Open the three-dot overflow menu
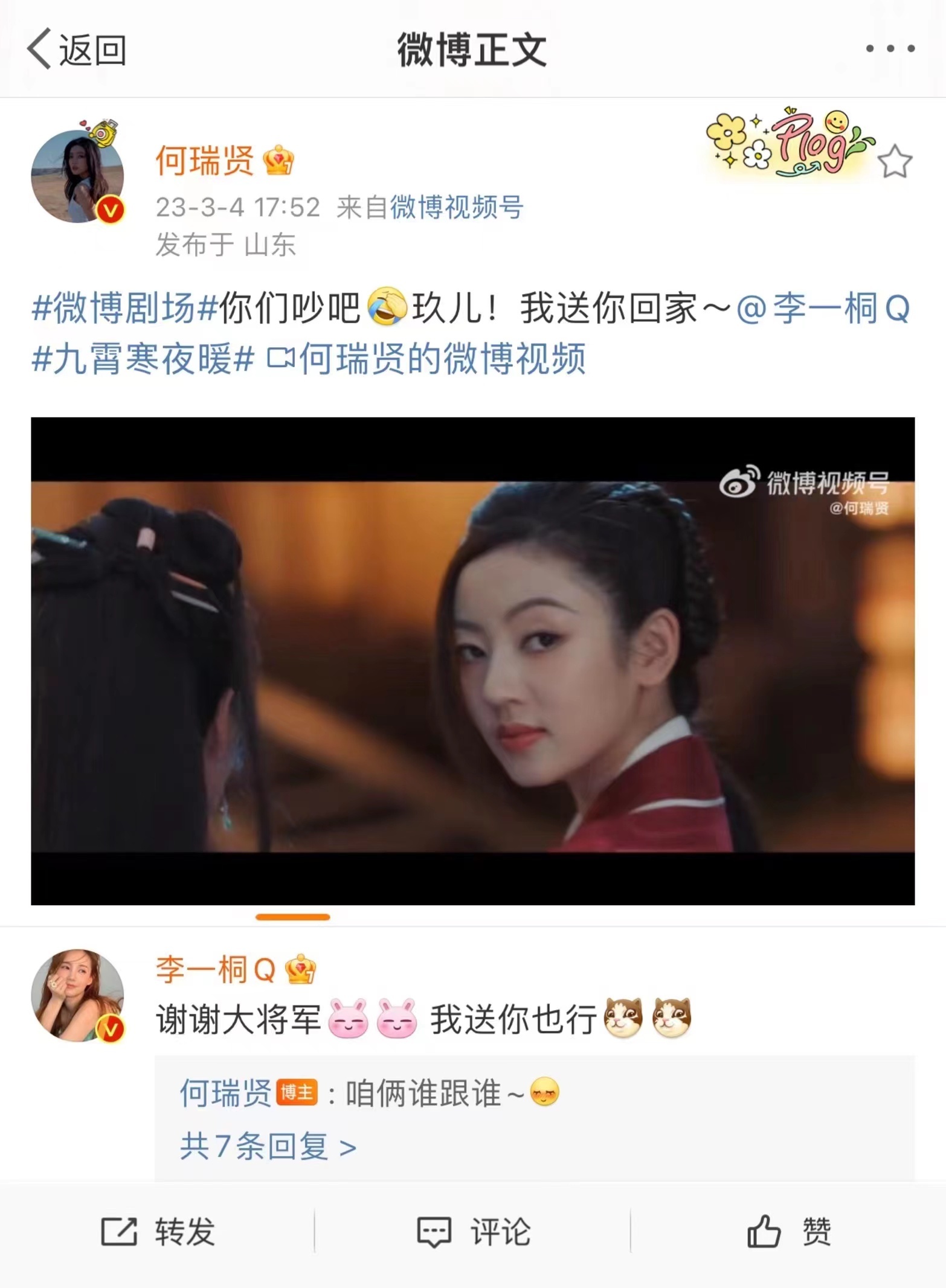The width and height of the screenshot is (946, 1288). (889, 49)
